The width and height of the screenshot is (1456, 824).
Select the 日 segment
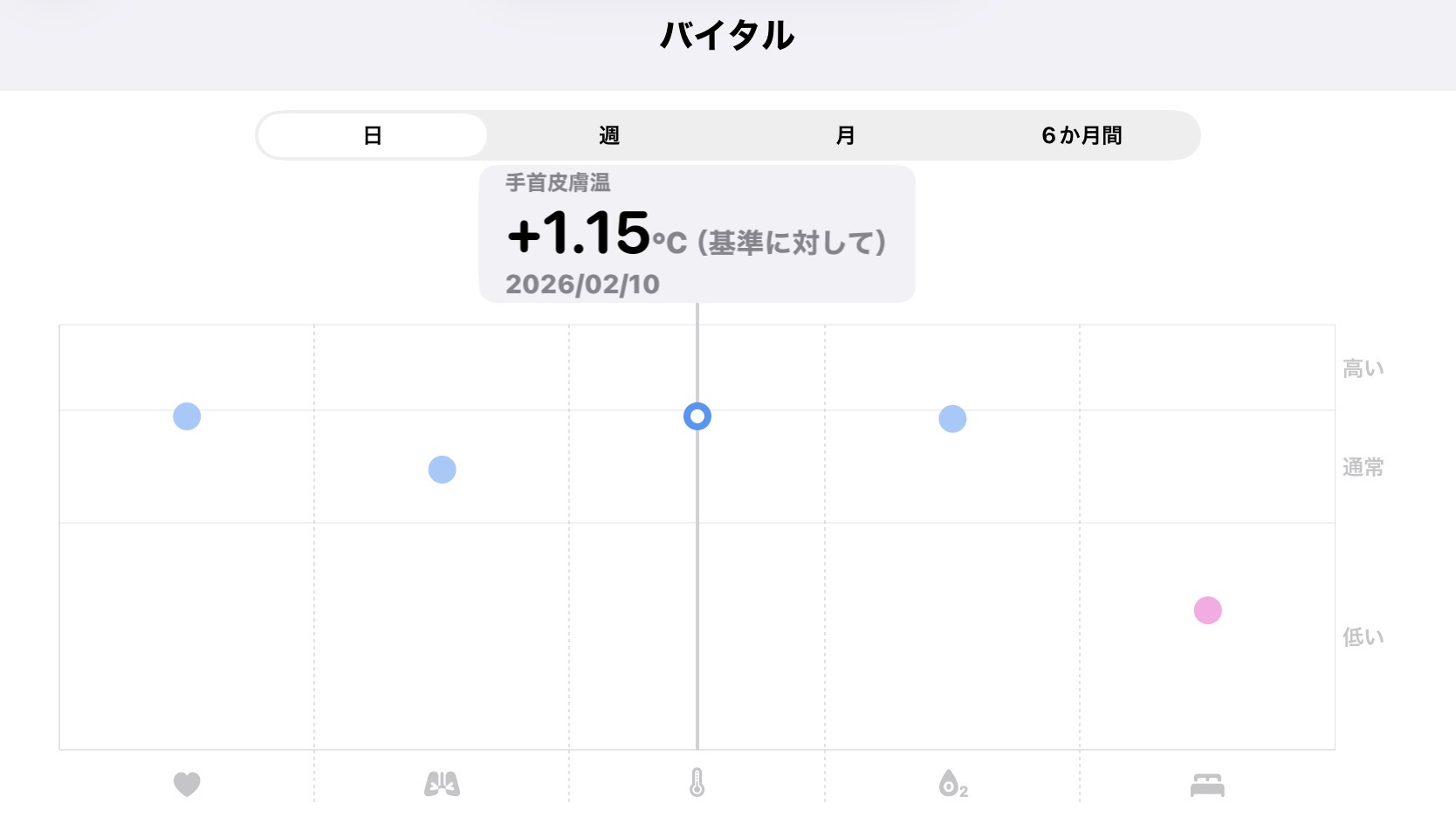coord(373,135)
